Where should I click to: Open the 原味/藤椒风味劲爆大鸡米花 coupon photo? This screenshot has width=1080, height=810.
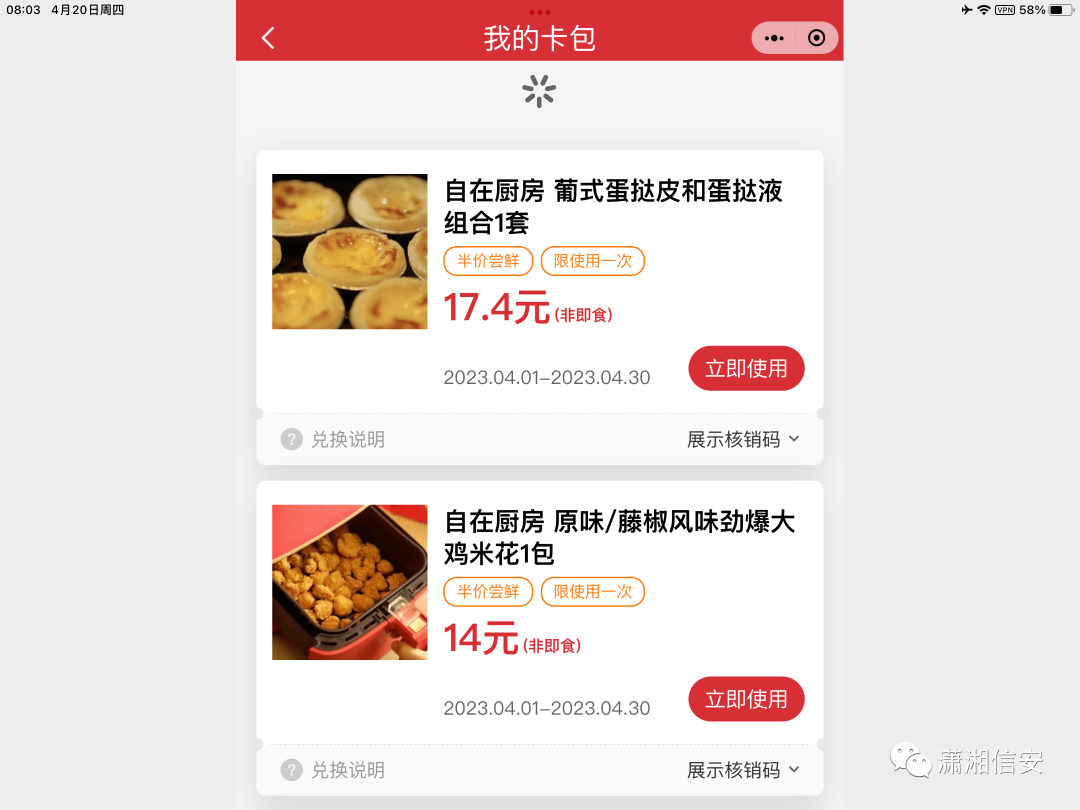[x=350, y=582]
